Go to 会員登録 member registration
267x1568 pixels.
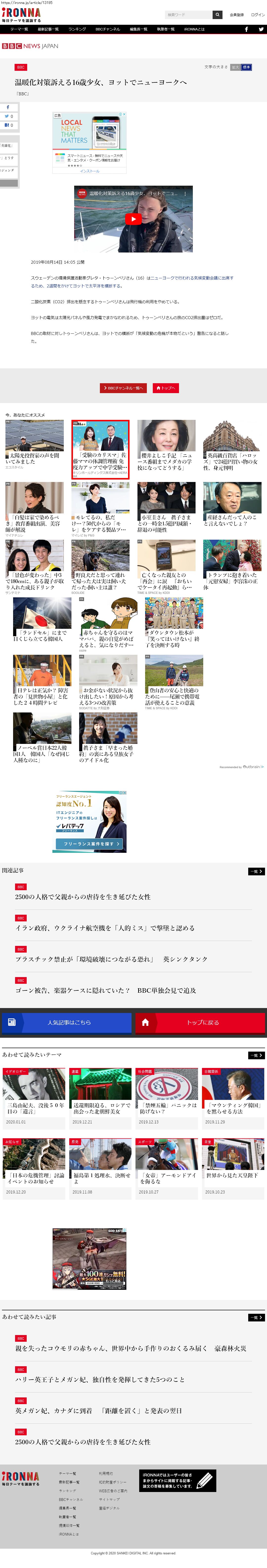tap(237, 15)
